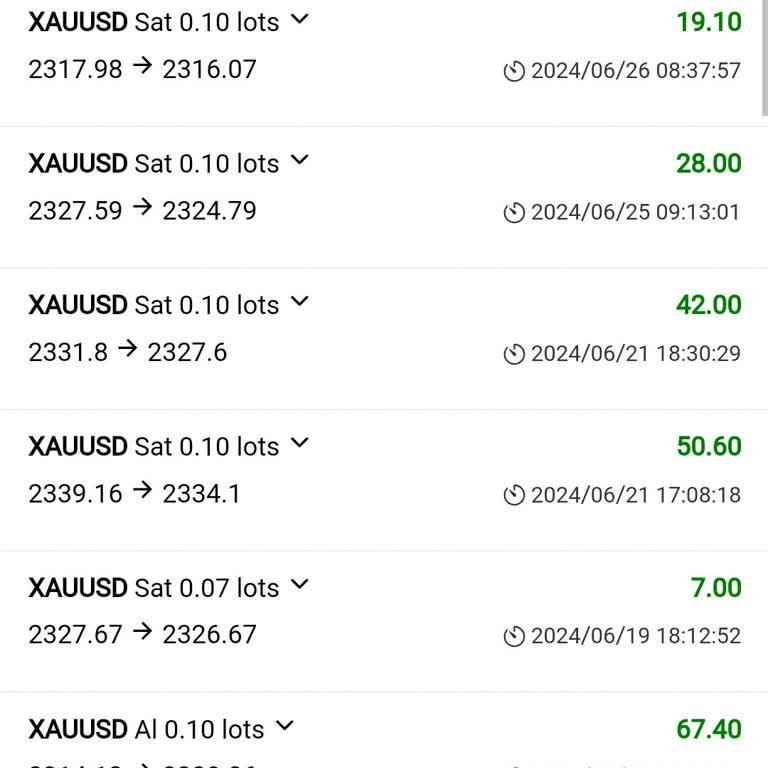This screenshot has width=768, height=768.
Task: Expand the 28.00 profit trade details
Action: click(299, 160)
